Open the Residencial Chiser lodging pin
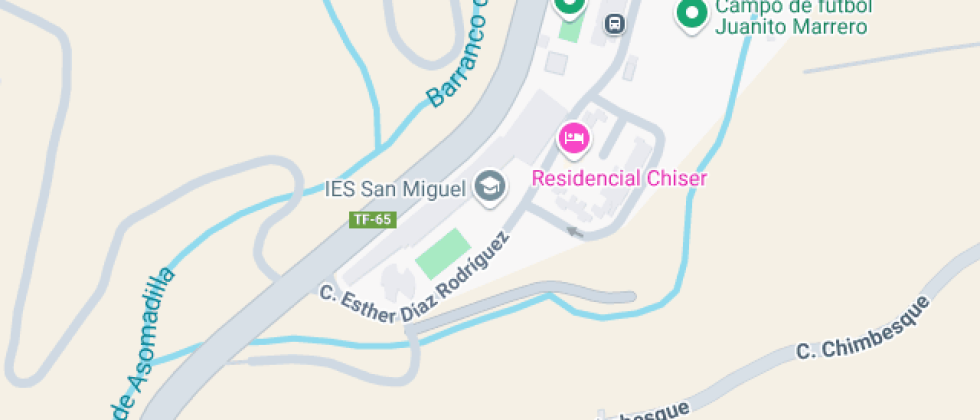The width and height of the screenshot is (980, 420). pos(574,138)
